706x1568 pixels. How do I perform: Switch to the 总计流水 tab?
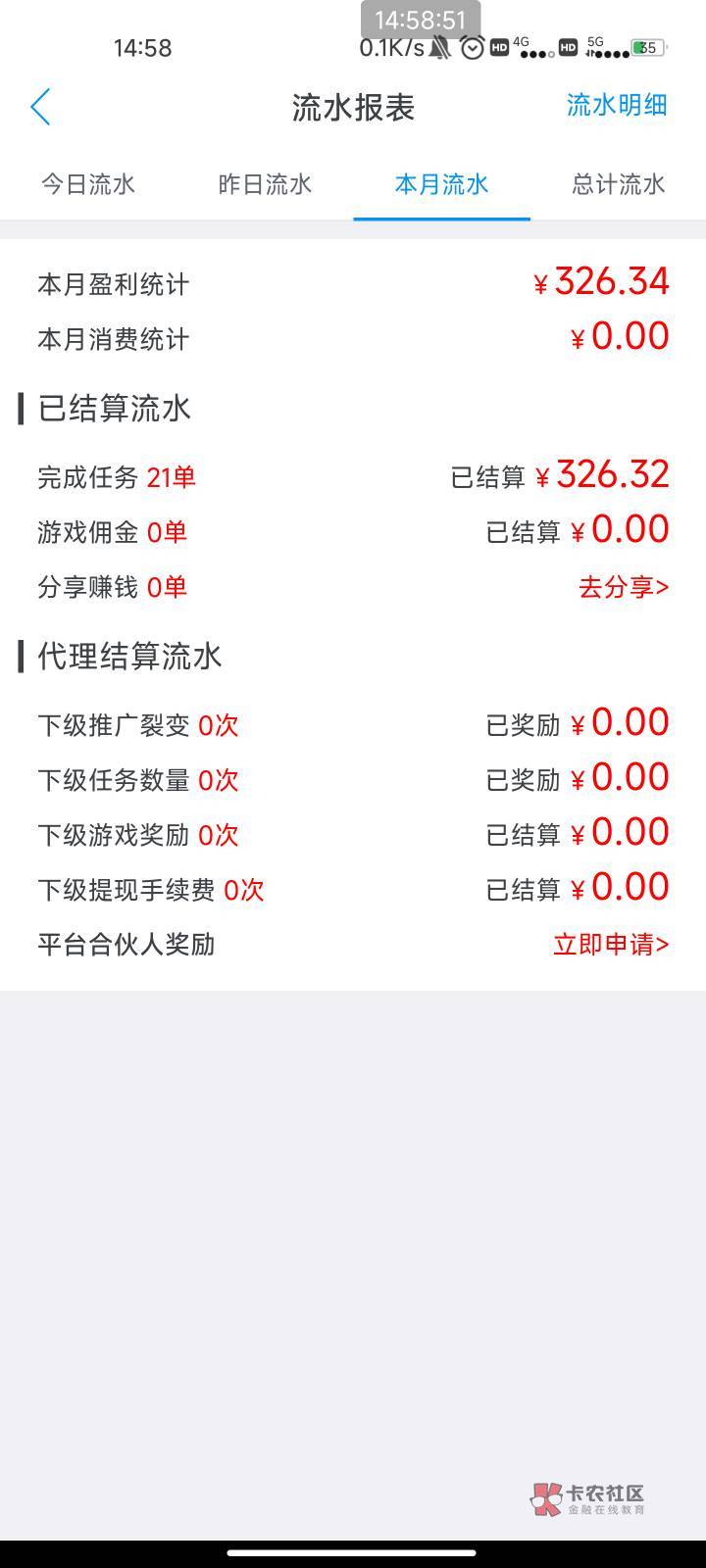618,184
